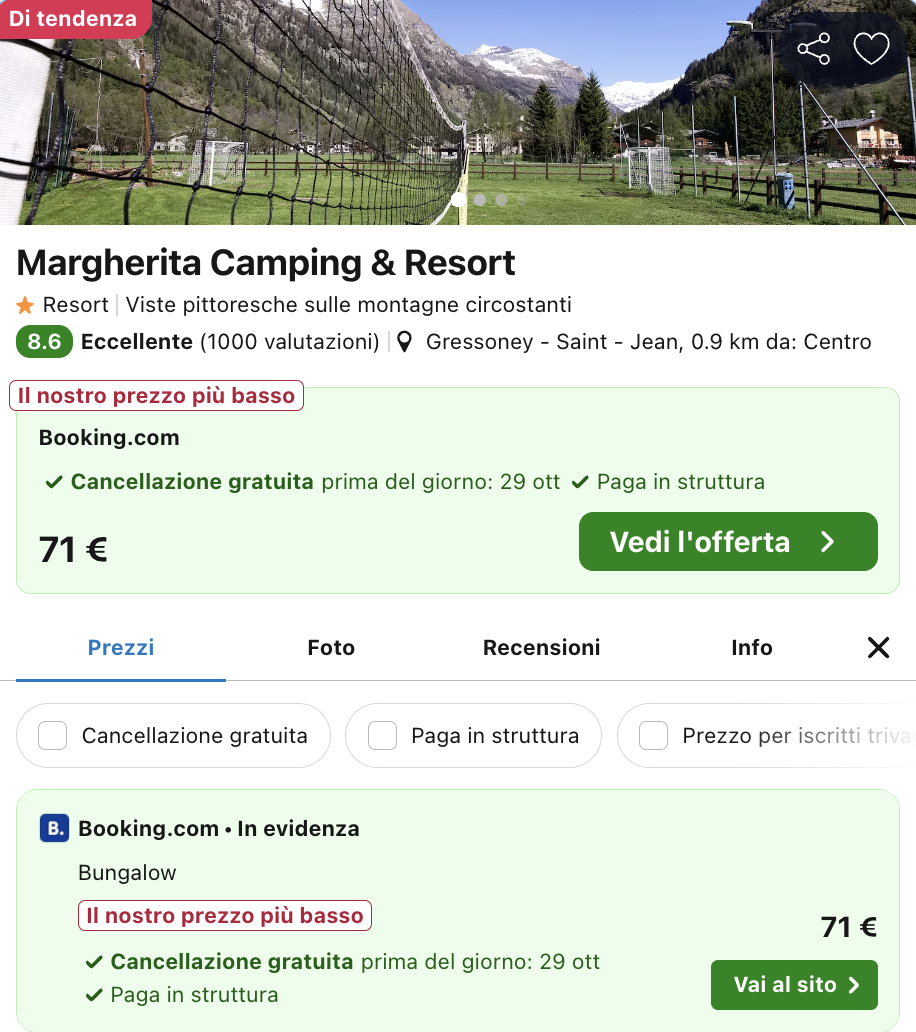Open the Foto tab
Screen dimensions: 916x1032
(331, 648)
